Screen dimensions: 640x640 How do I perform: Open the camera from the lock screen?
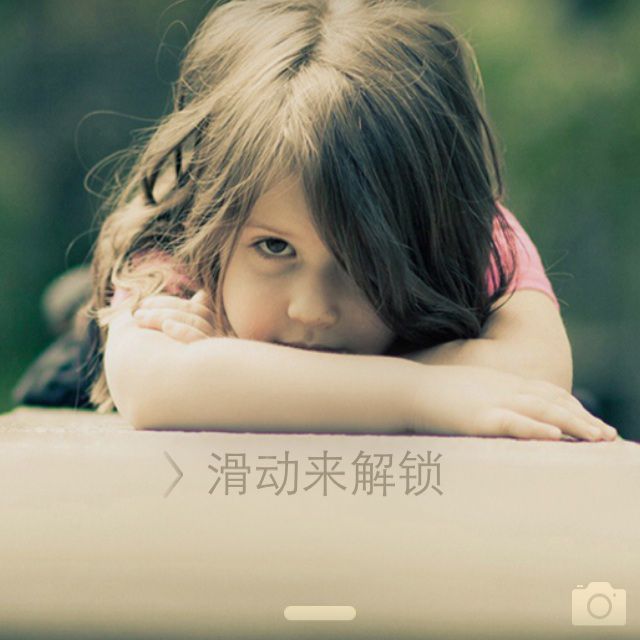click(598, 604)
